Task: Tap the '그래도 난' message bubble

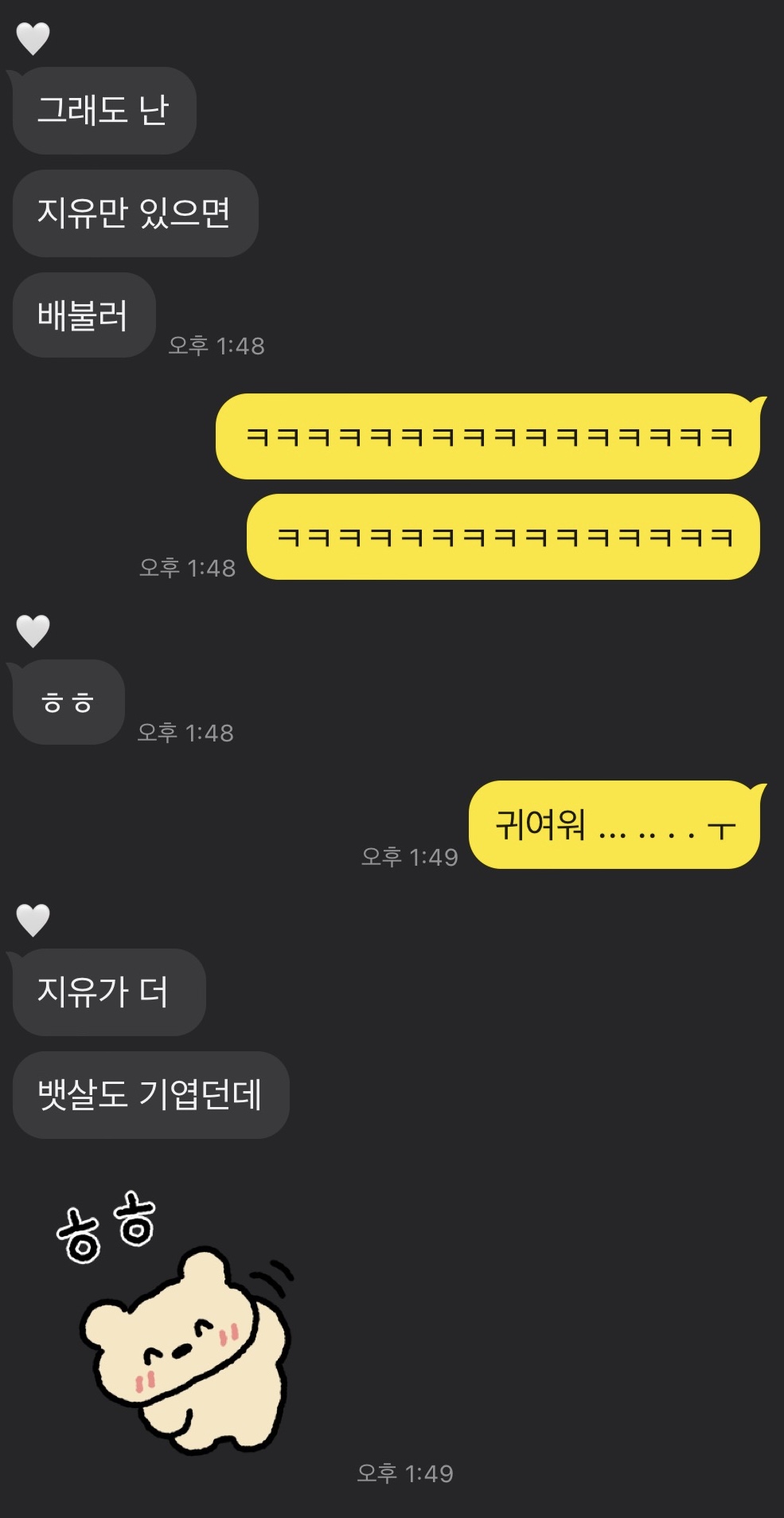Action: [x=104, y=110]
